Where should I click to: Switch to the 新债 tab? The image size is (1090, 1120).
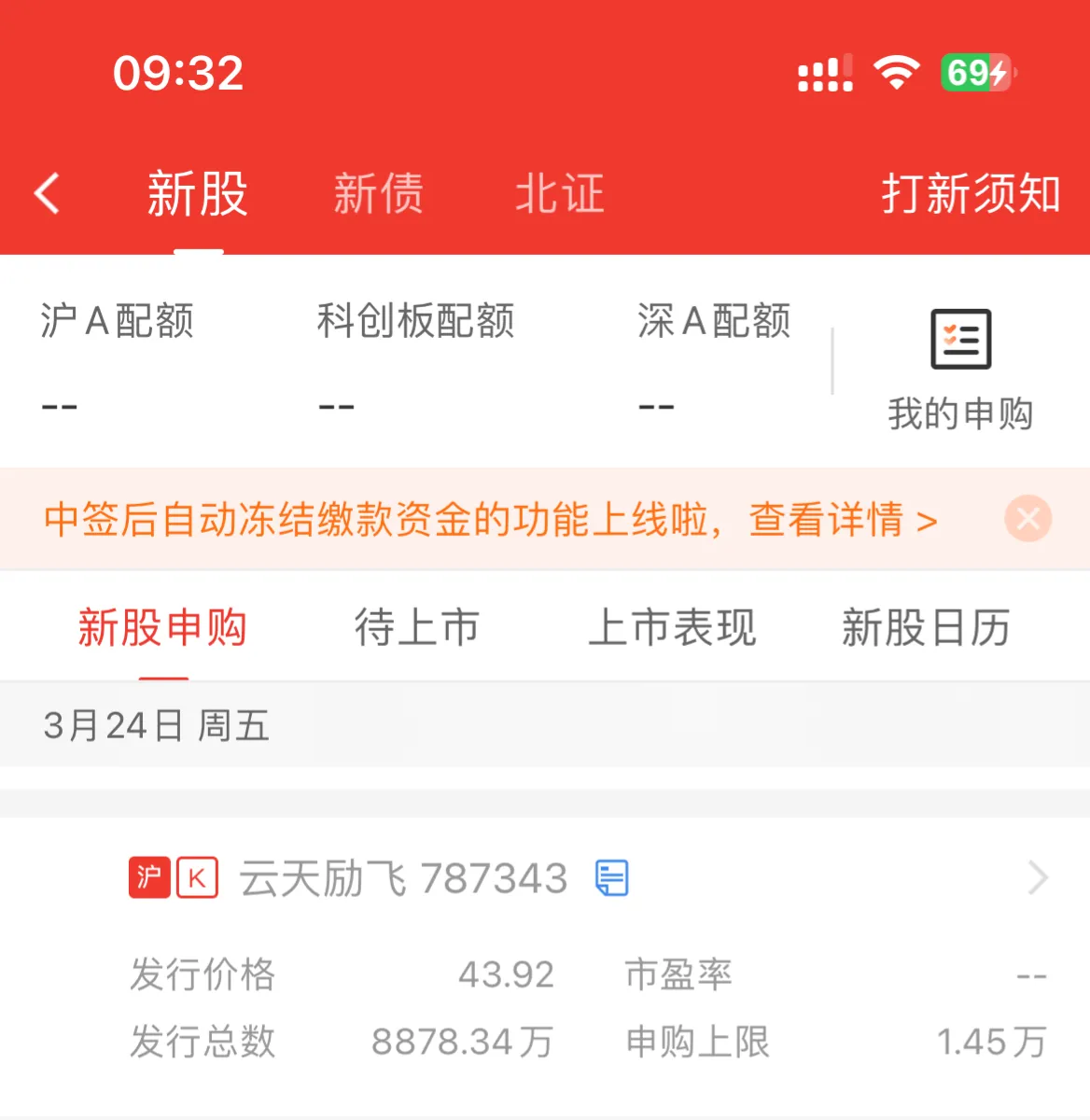tap(378, 194)
